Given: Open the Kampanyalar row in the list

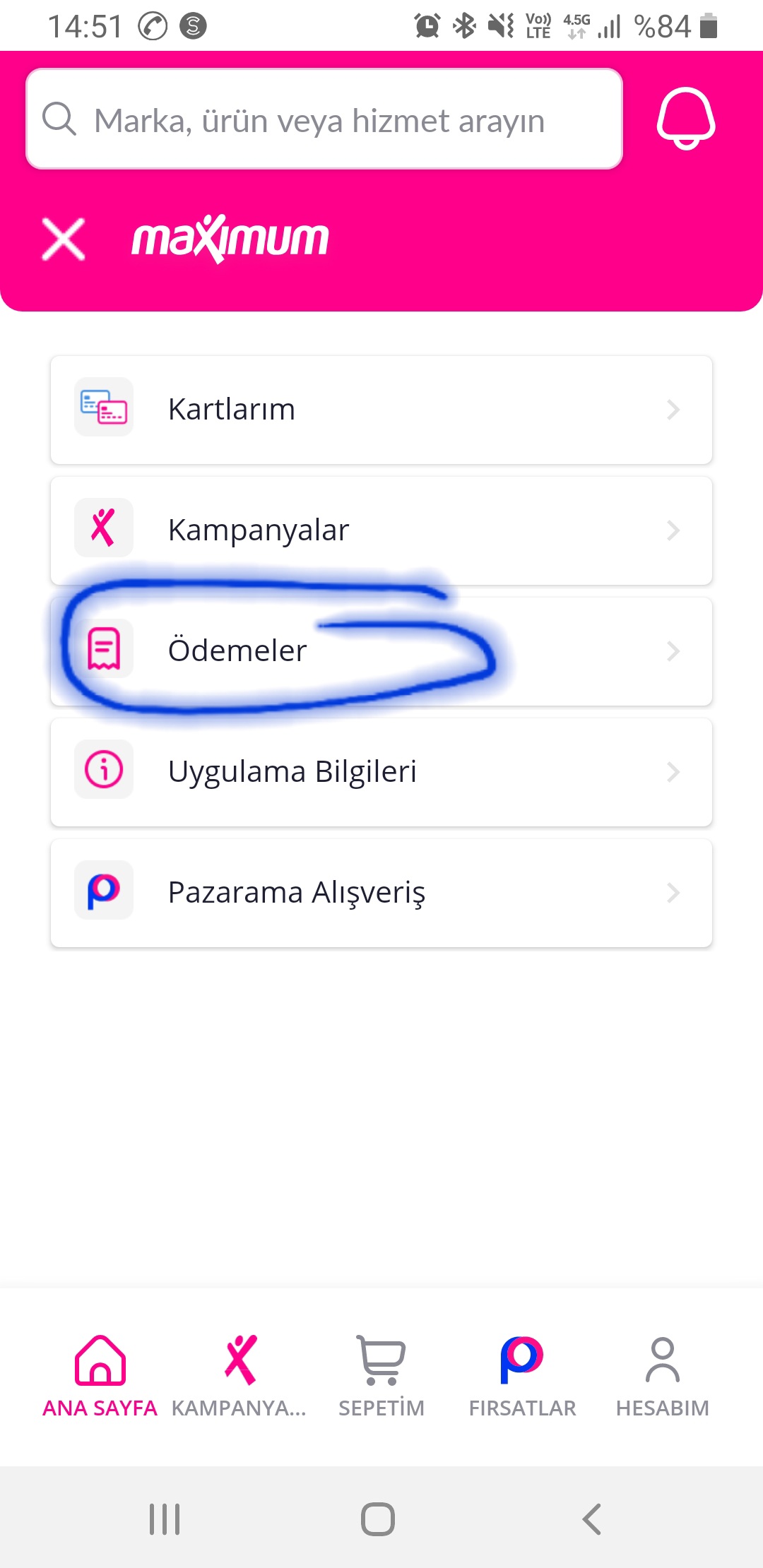Looking at the screenshot, I should (381, 530).
